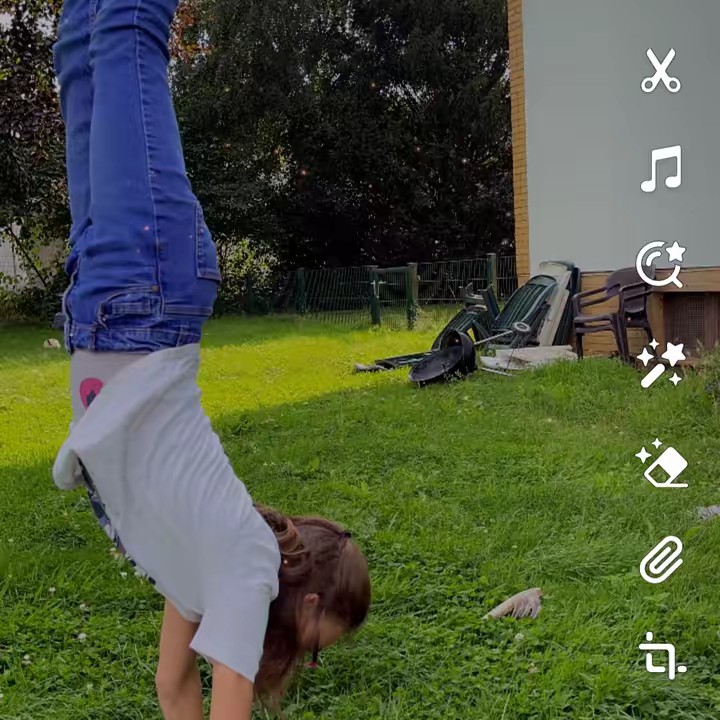
Task: Open the lens search with star icon
Action: (x=660, y=264)
